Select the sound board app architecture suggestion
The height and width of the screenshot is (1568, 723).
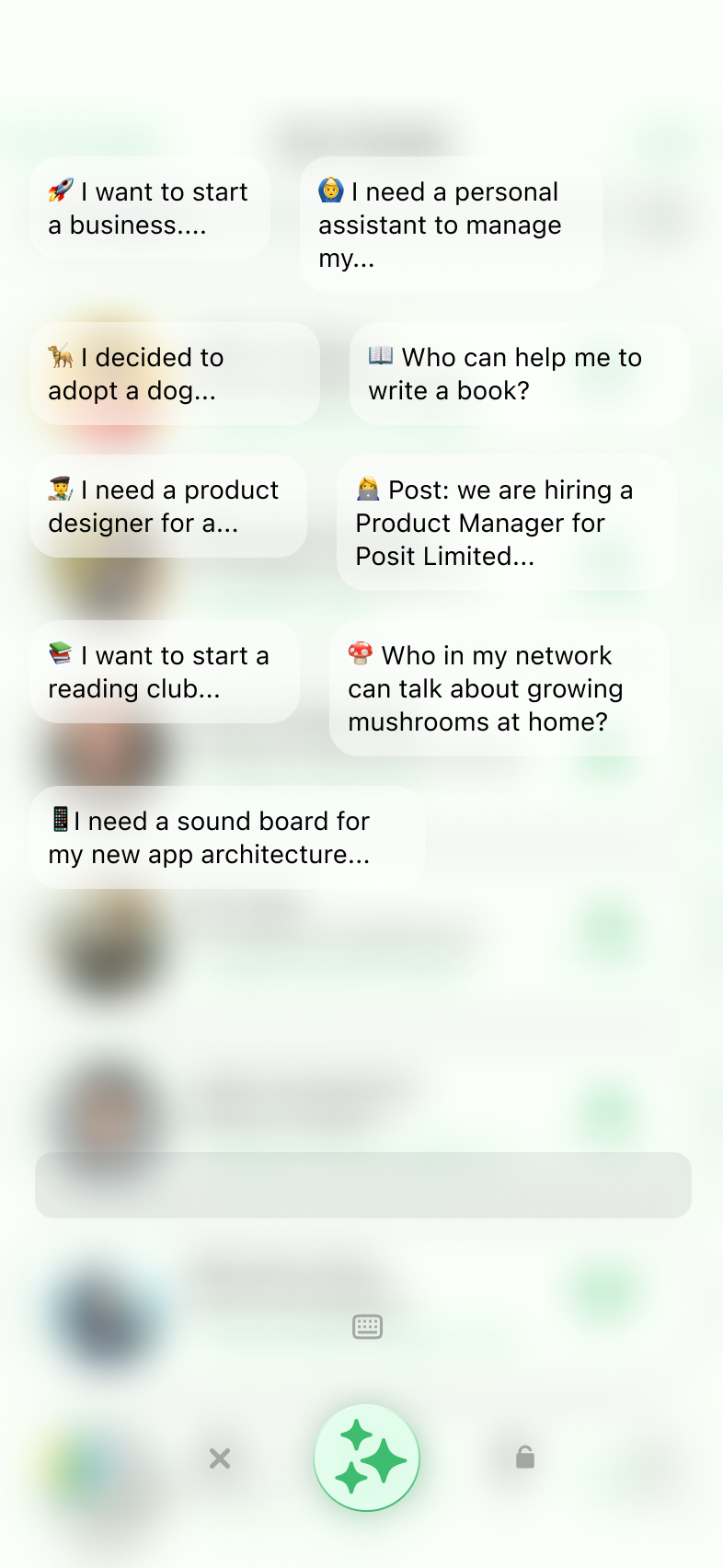tap(228, 837)
